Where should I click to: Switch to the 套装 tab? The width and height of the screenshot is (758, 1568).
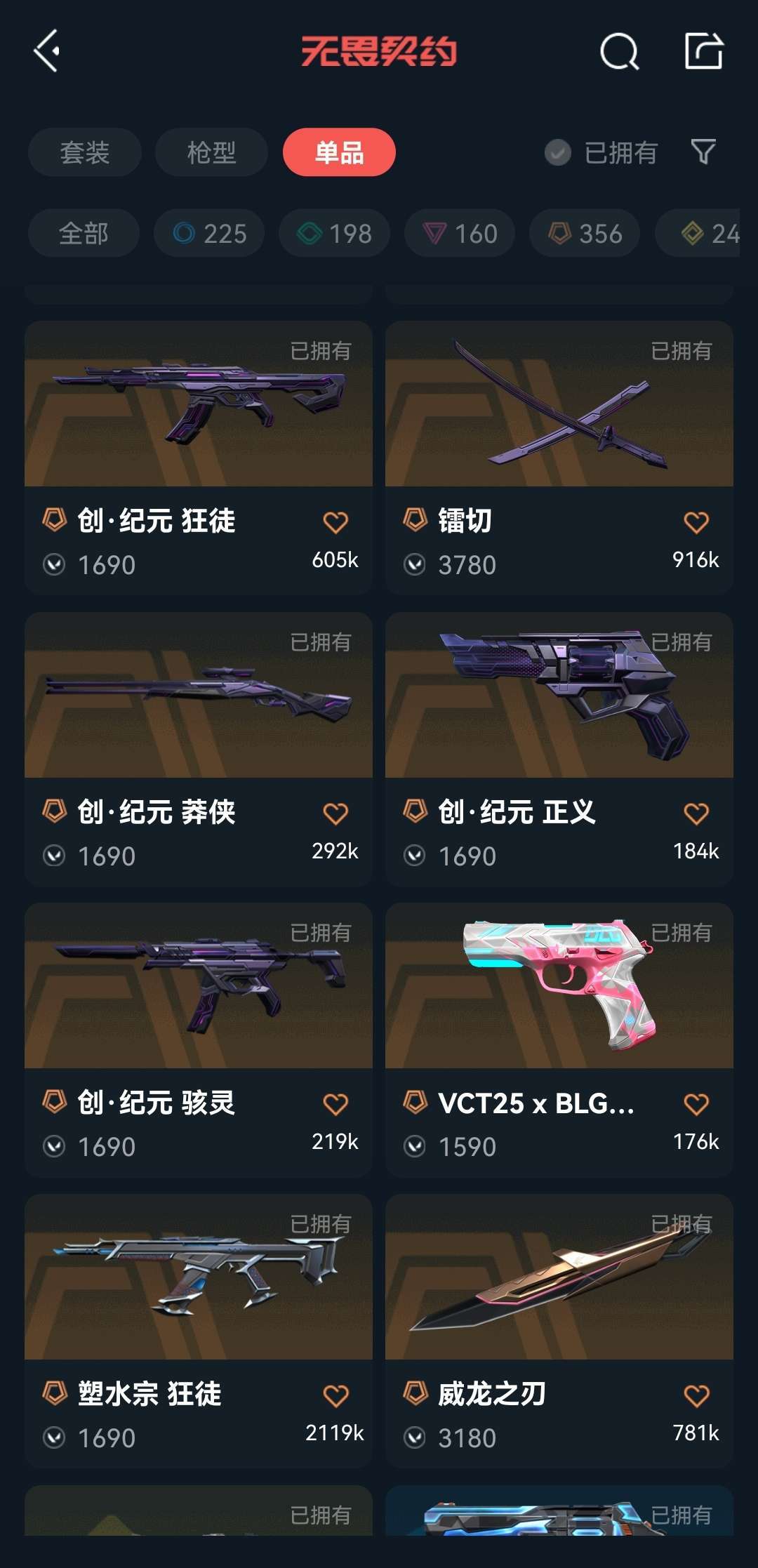coord(85,152)
